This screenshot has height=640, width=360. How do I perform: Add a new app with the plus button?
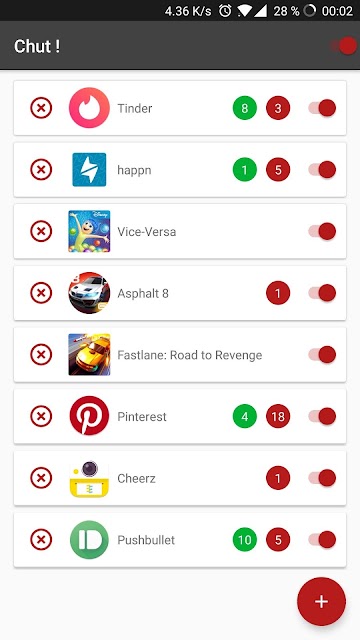click(x=321, y=602)
